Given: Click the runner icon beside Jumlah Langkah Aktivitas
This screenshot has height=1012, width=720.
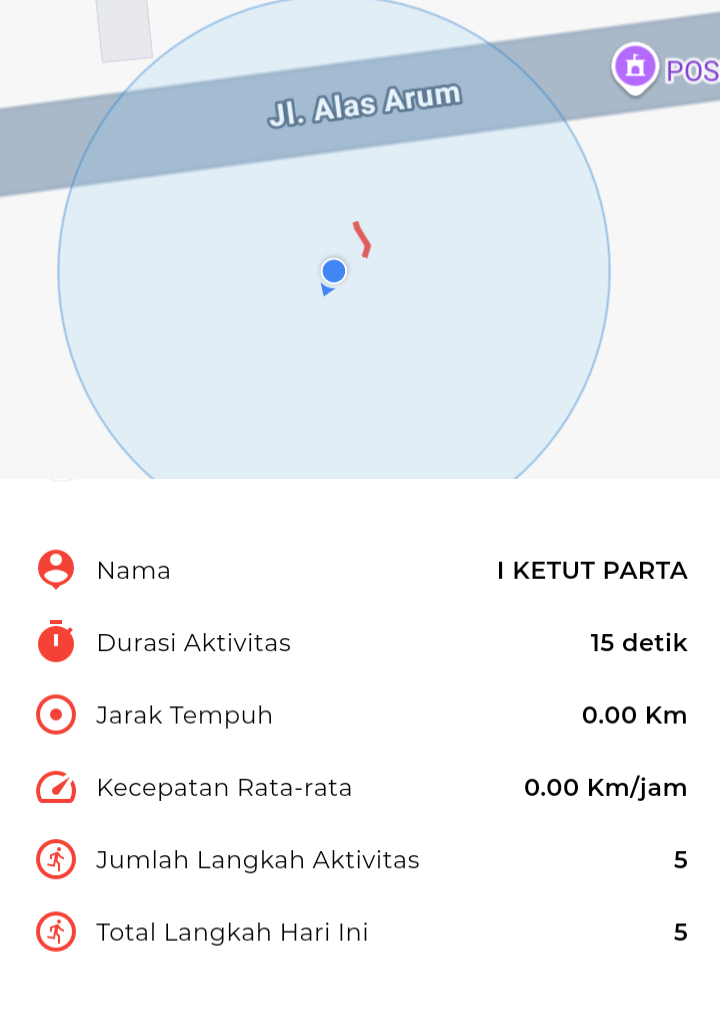Looking at the screenshot, I should [x=55, y=859].
